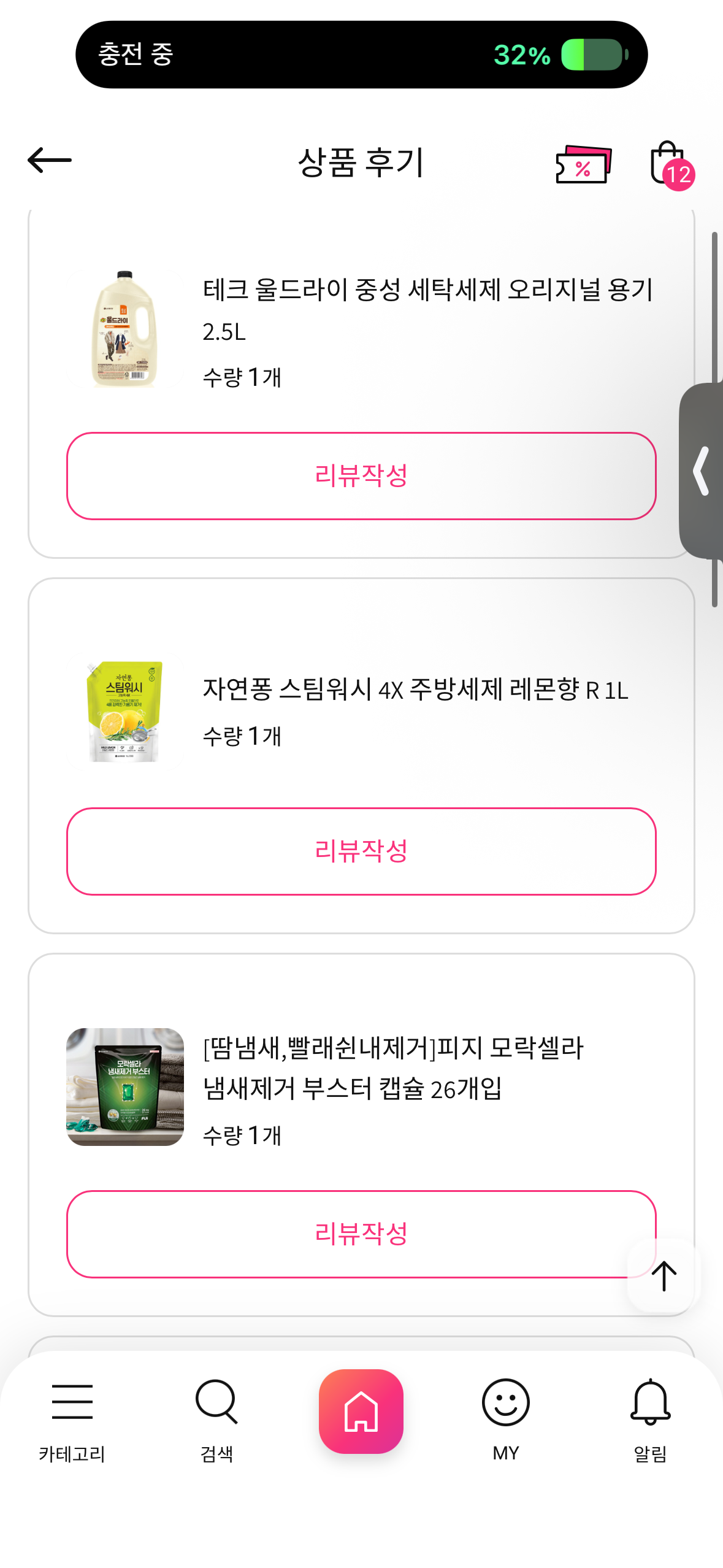Write a review for 테크 울드라이 세탁세제
723x1568 pixels.
click(x=361, y=476)
